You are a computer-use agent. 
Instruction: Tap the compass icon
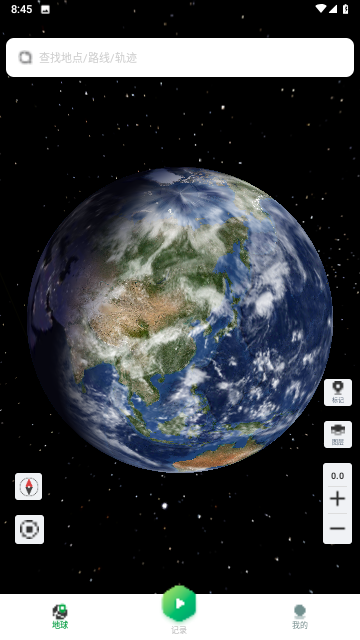[29, 487]
